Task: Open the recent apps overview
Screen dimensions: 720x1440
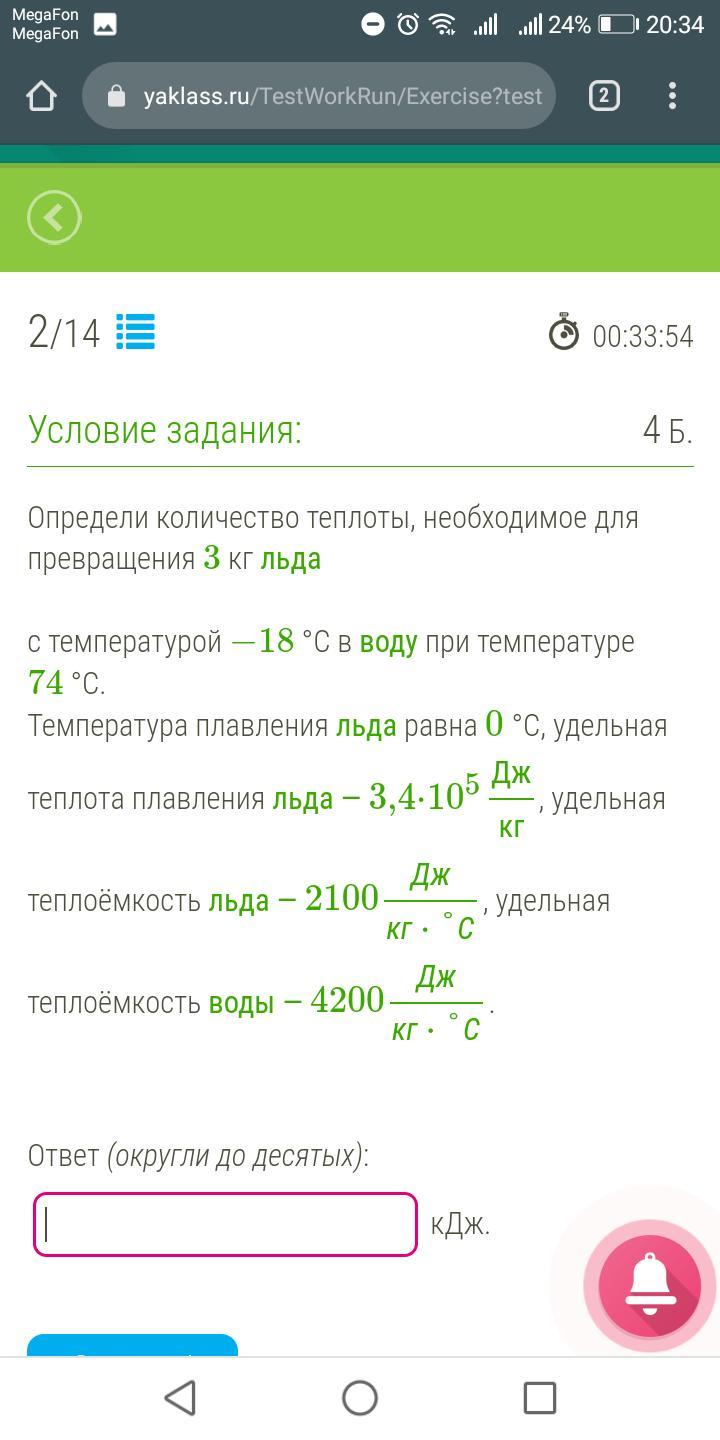Action: [539, 1398]
